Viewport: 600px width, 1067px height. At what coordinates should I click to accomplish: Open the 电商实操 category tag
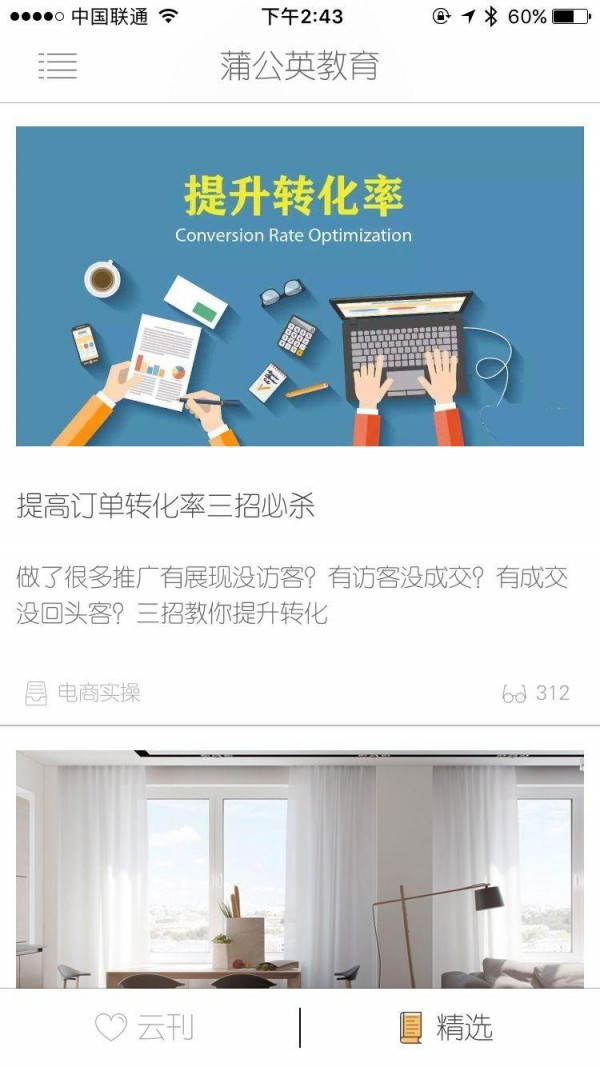coord(84,693)
